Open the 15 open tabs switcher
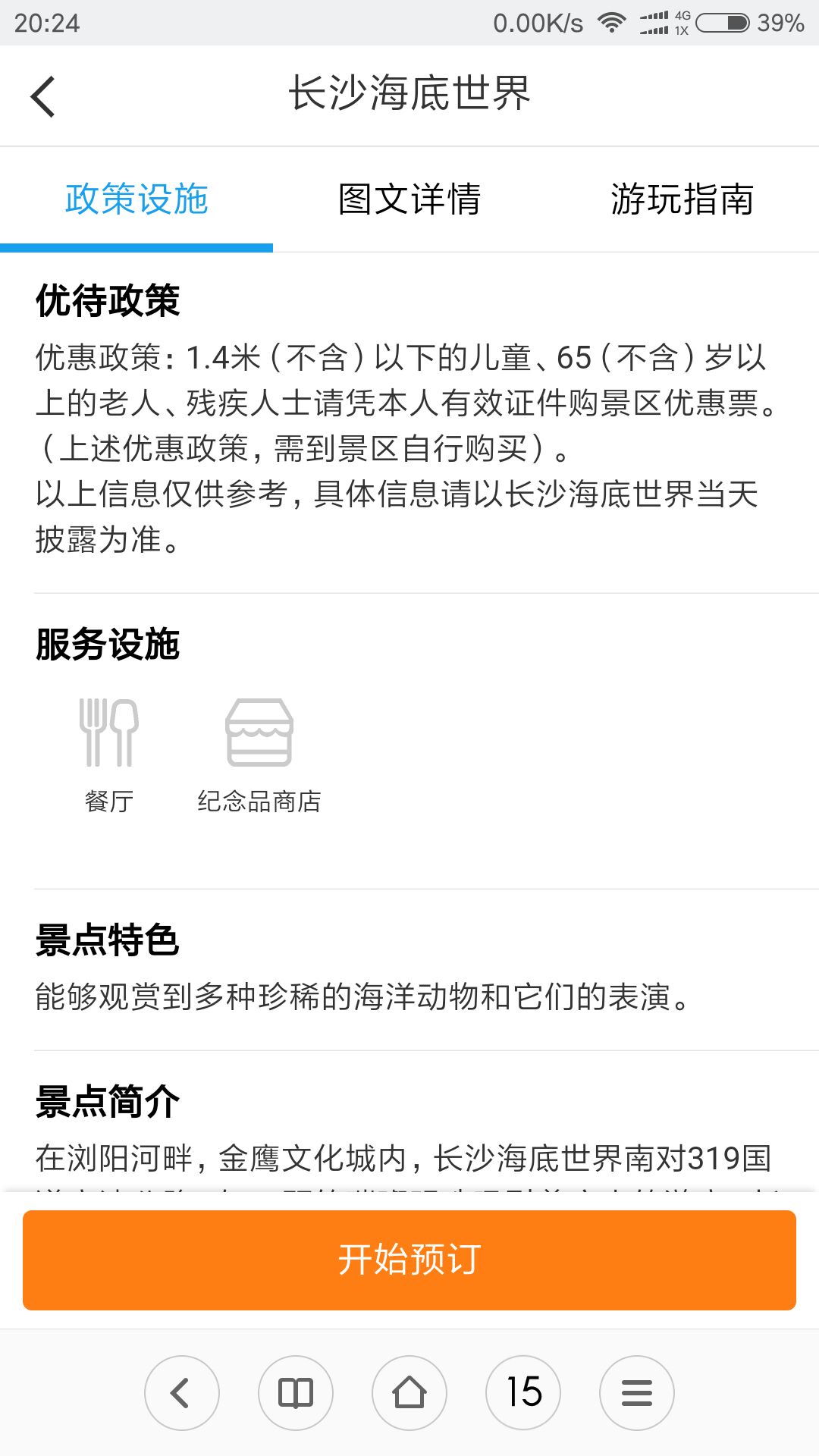The width and height of the screenshot is (819, 1456). tap(523, 1393)
